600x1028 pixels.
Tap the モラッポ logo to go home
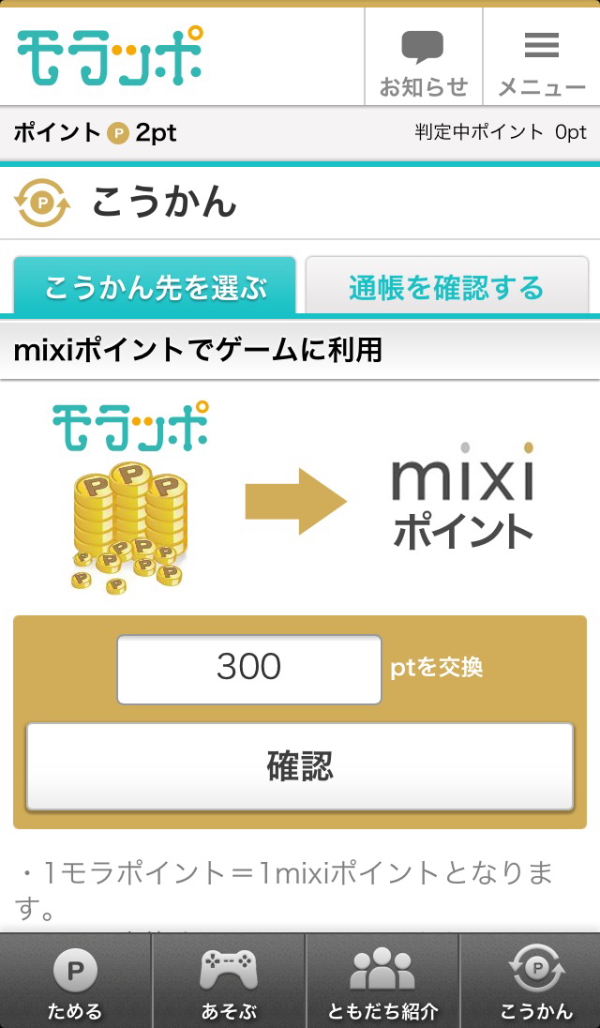[x=109, y=55]
